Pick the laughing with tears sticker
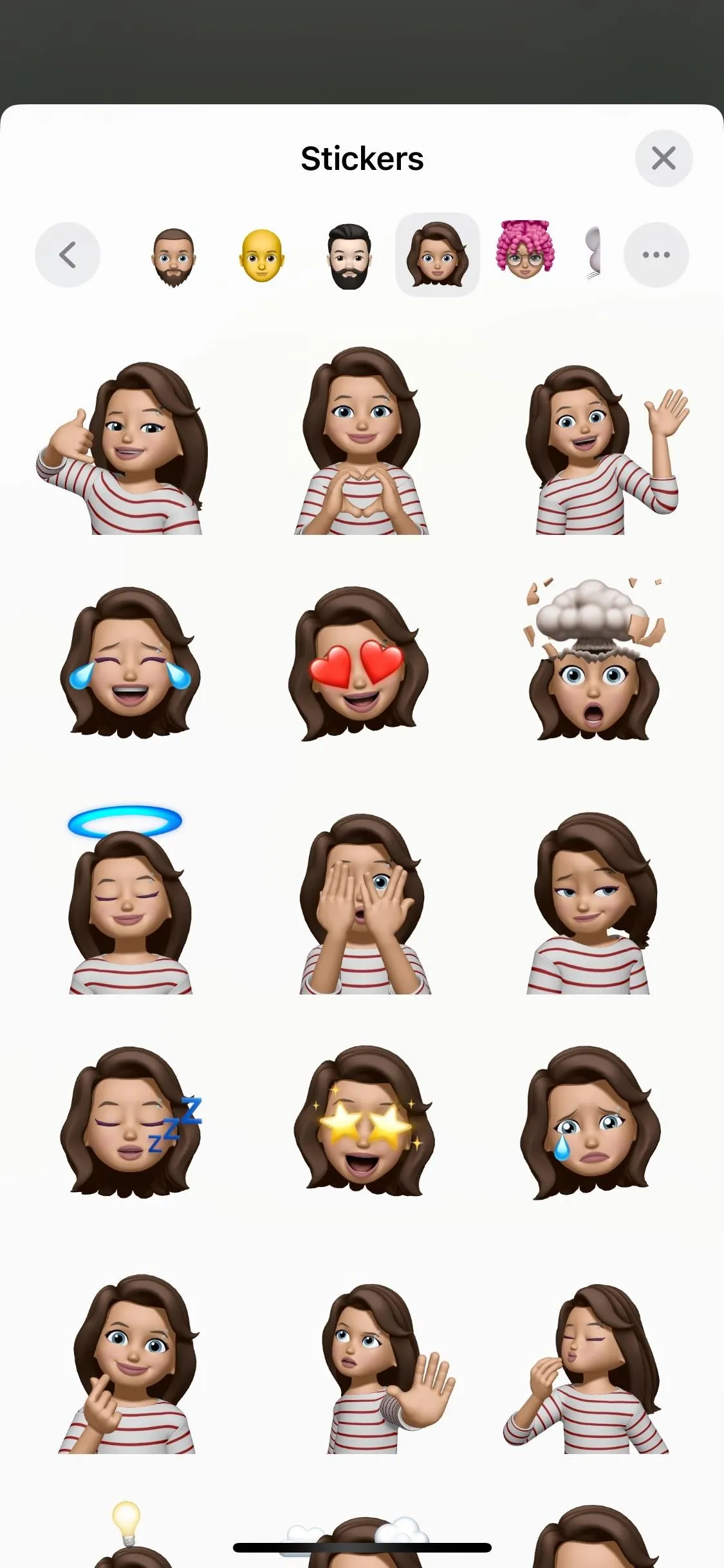 130,662
